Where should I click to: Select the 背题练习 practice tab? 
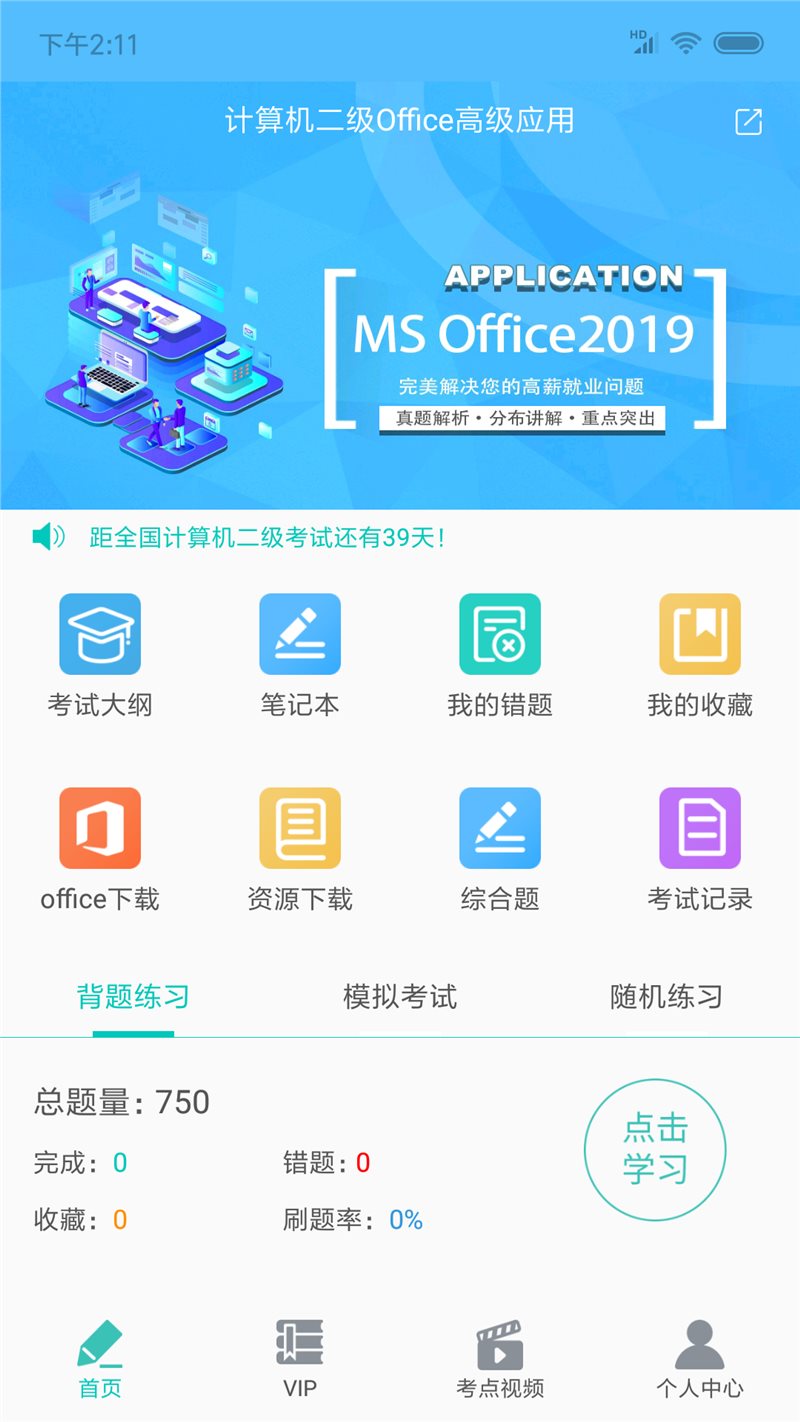point(132,997)
